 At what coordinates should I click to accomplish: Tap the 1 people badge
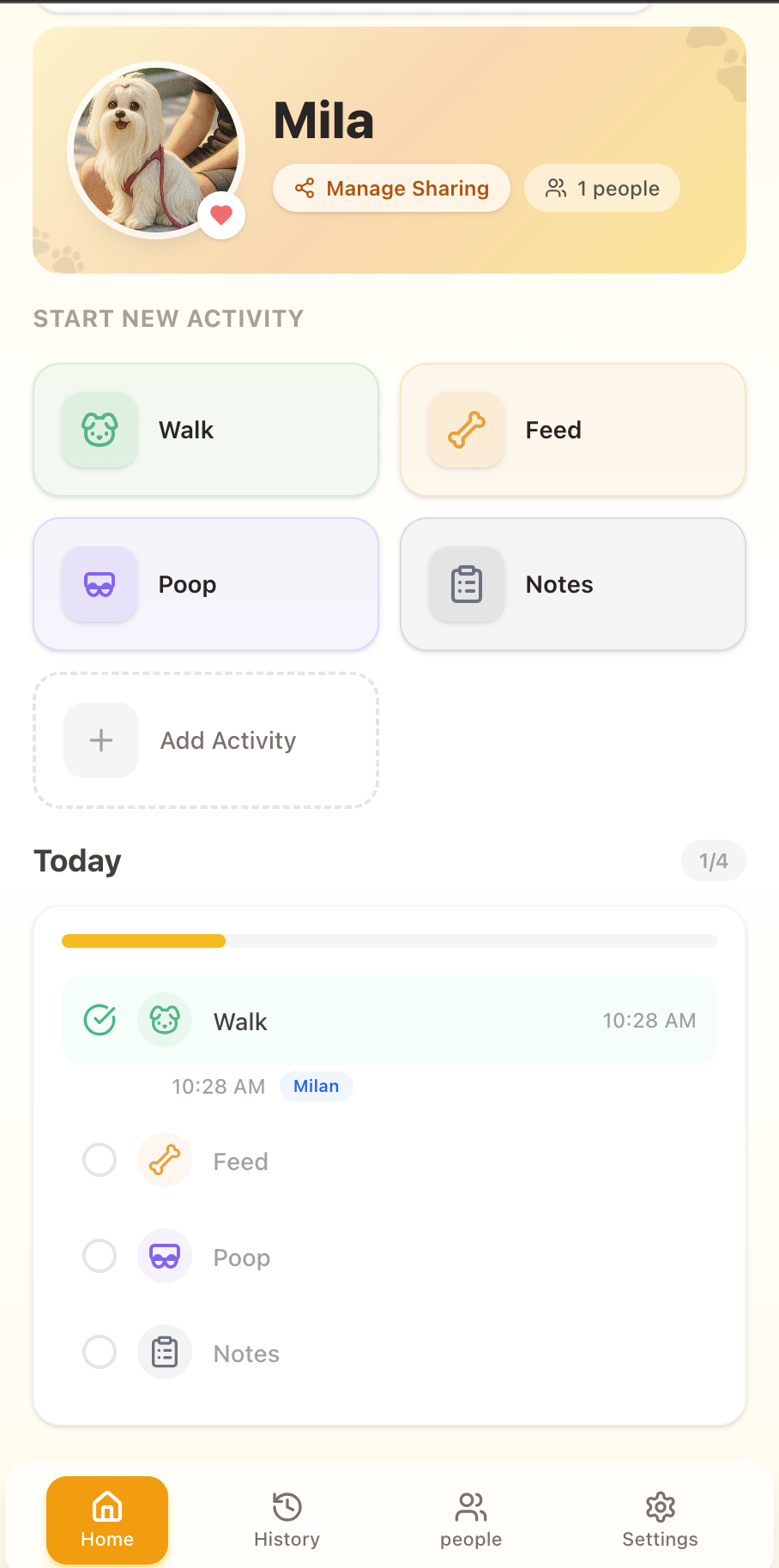[601, 188]
